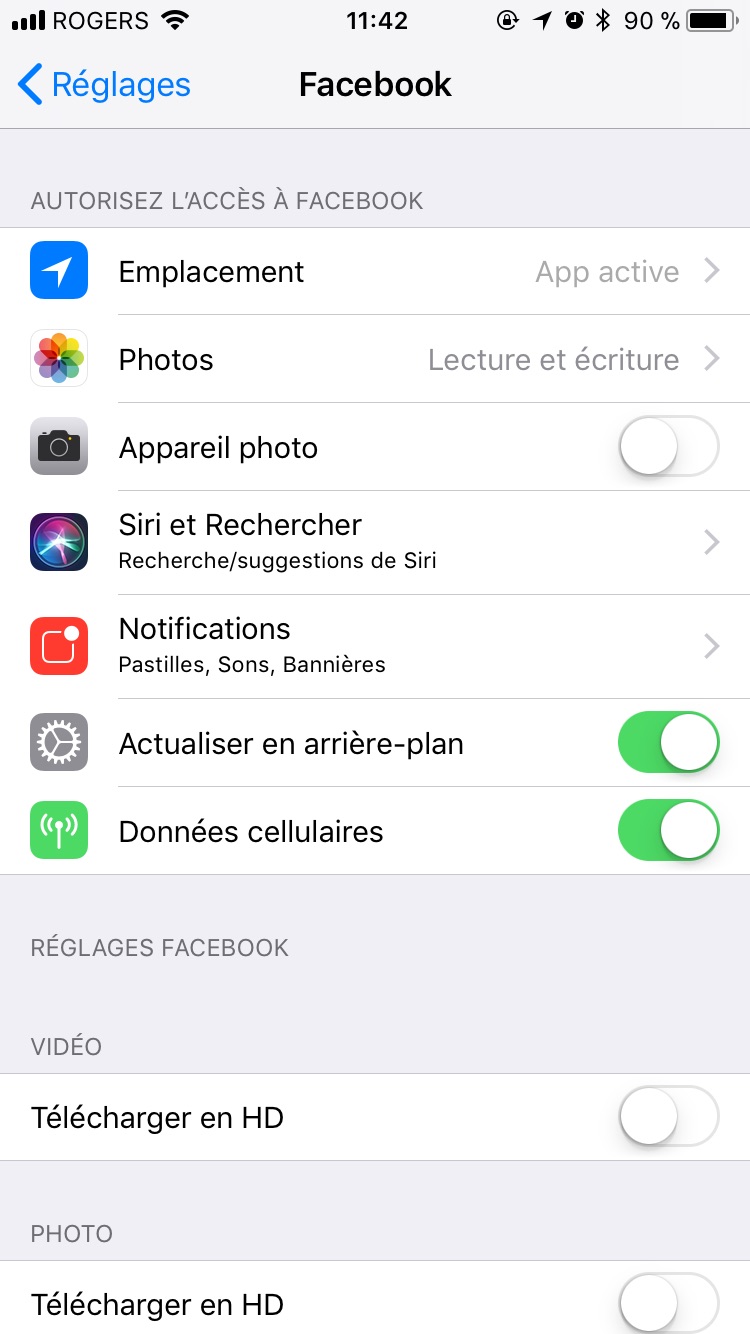Select the Photos app icon
The image size is (750, 1334).
(58, 358)
